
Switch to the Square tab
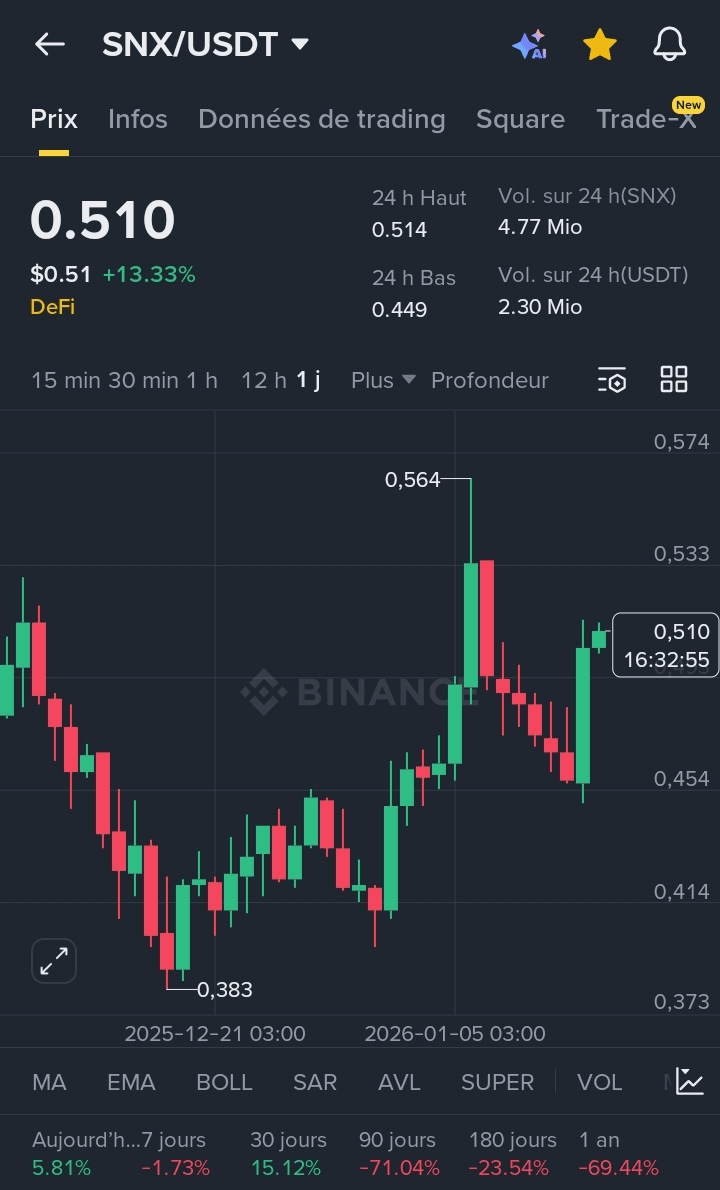[x=520, y=119]
